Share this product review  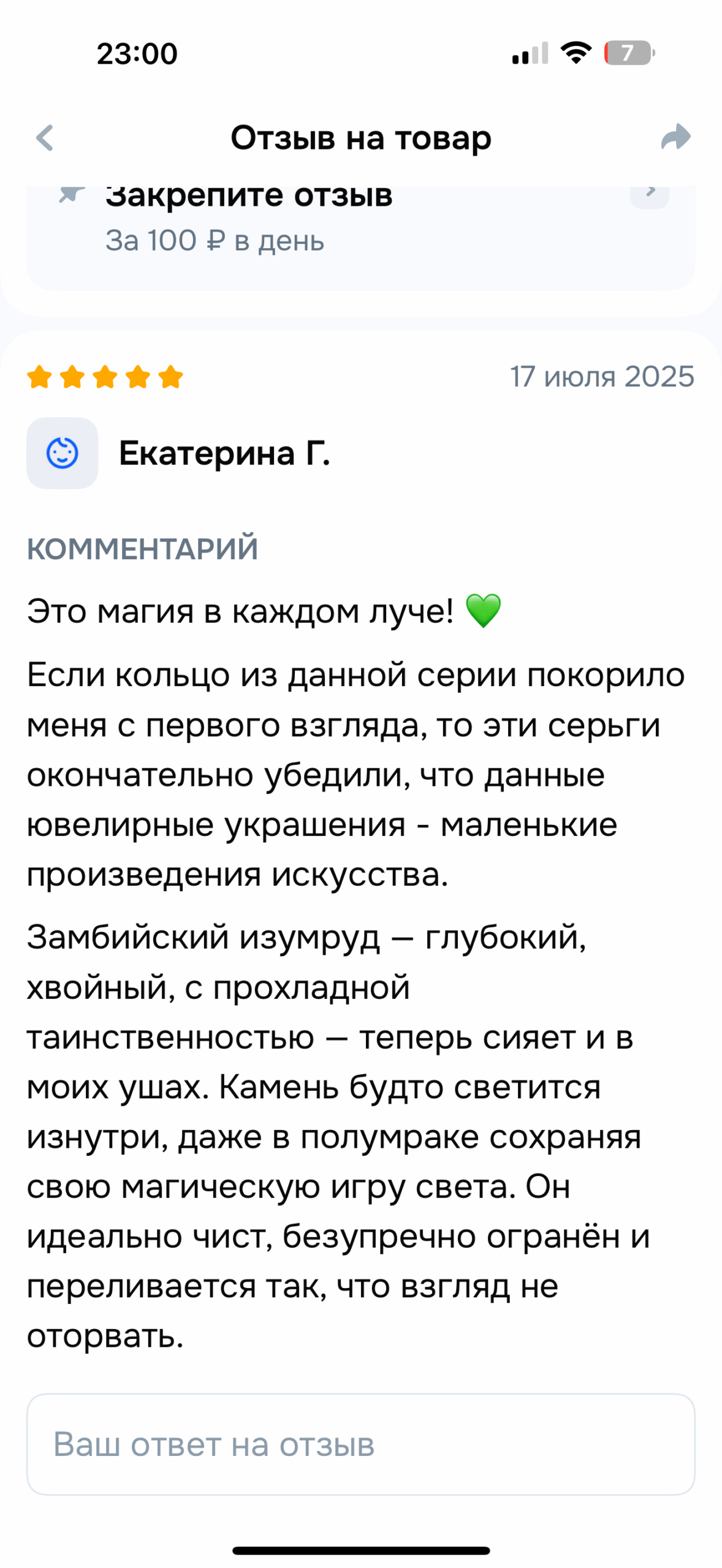675,137
